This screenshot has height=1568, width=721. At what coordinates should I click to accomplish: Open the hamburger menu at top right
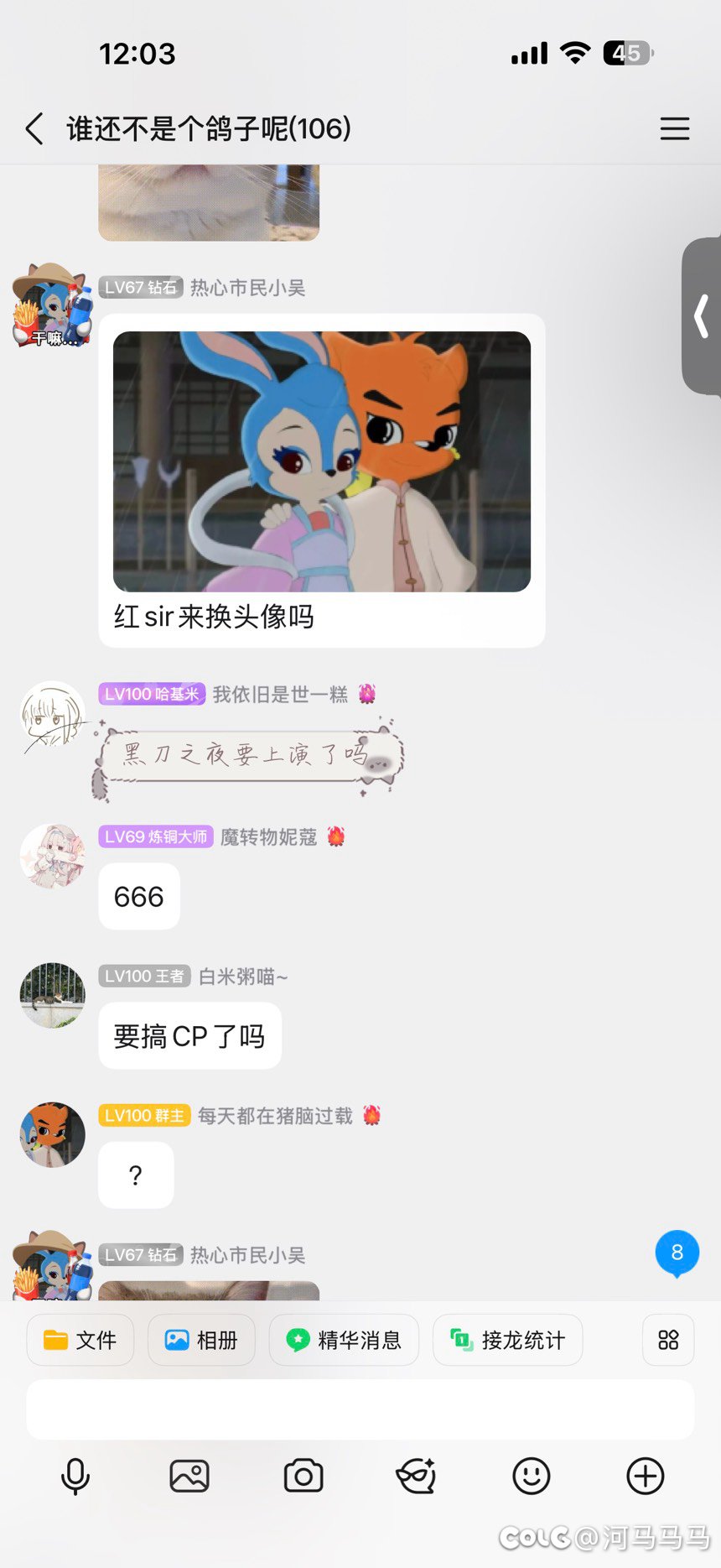[675, 129]
